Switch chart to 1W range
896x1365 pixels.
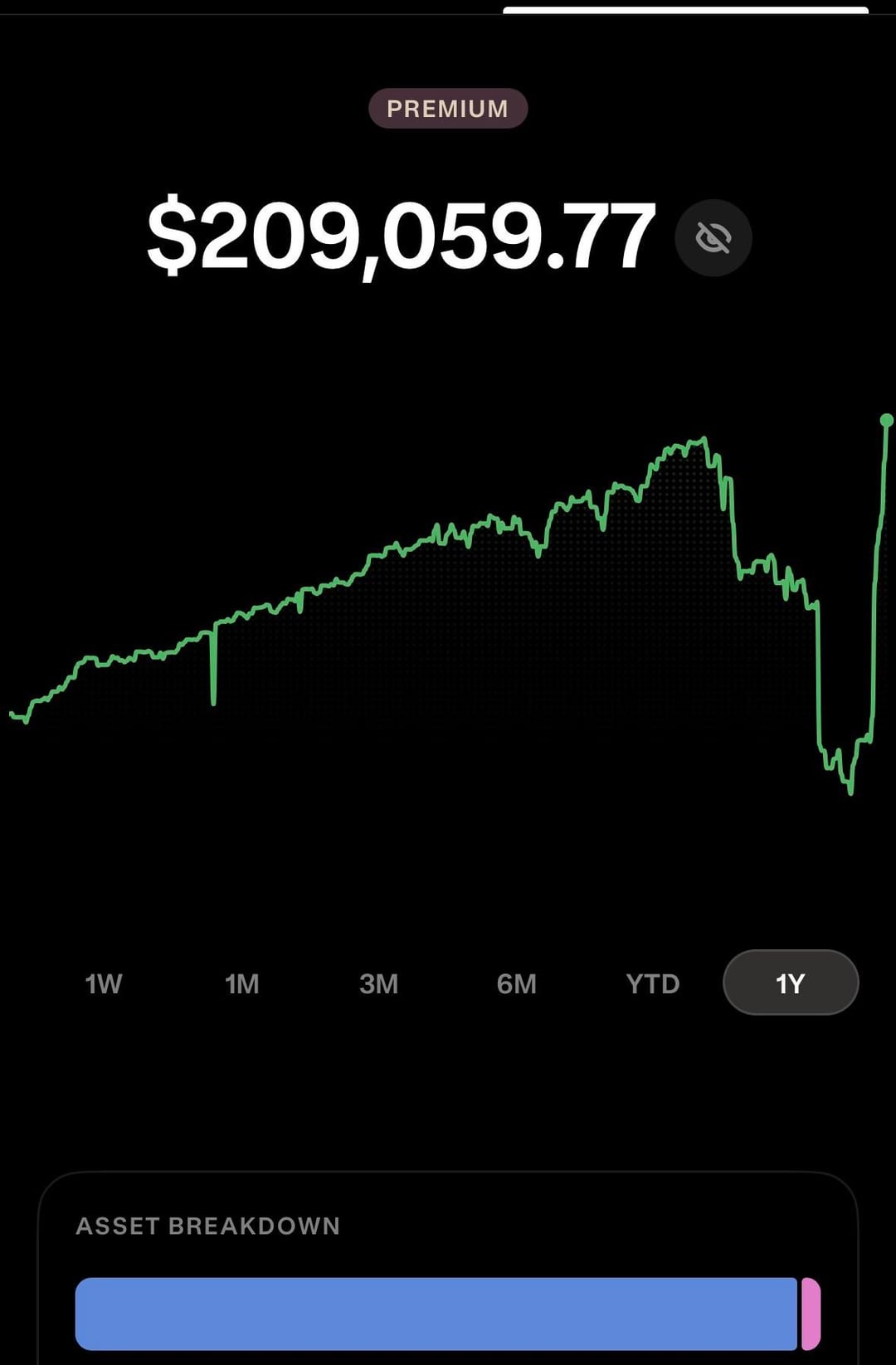(104, 983)
